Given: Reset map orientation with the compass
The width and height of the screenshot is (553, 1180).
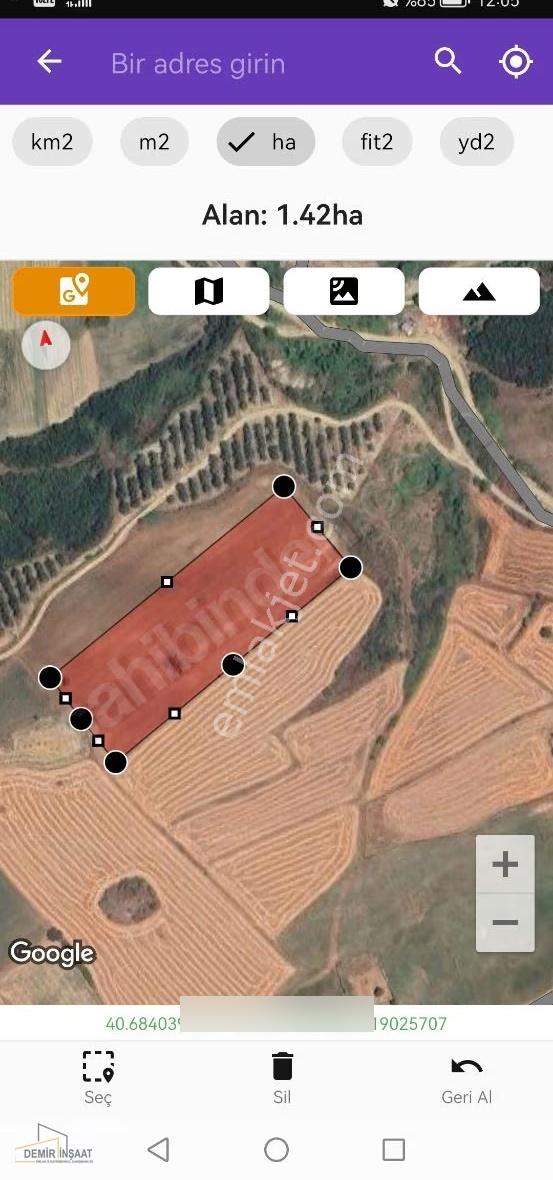Looking at the screenshot, I should [46, 345].
